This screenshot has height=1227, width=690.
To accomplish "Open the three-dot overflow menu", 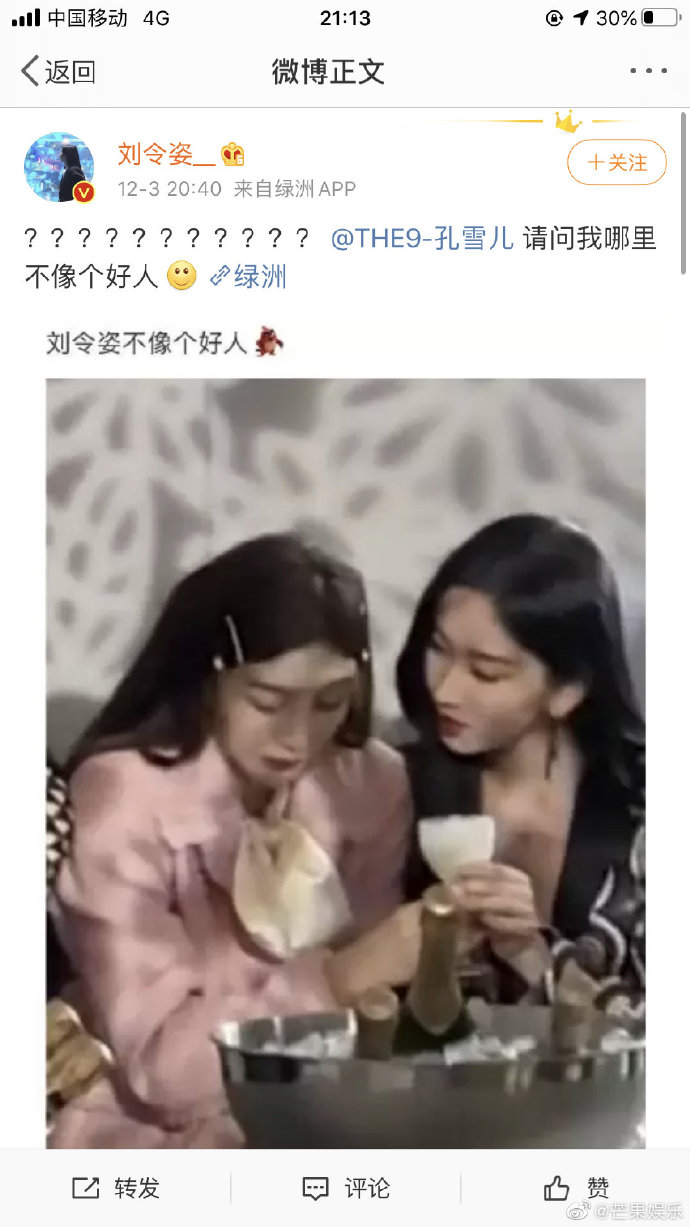I will [648, 71].
